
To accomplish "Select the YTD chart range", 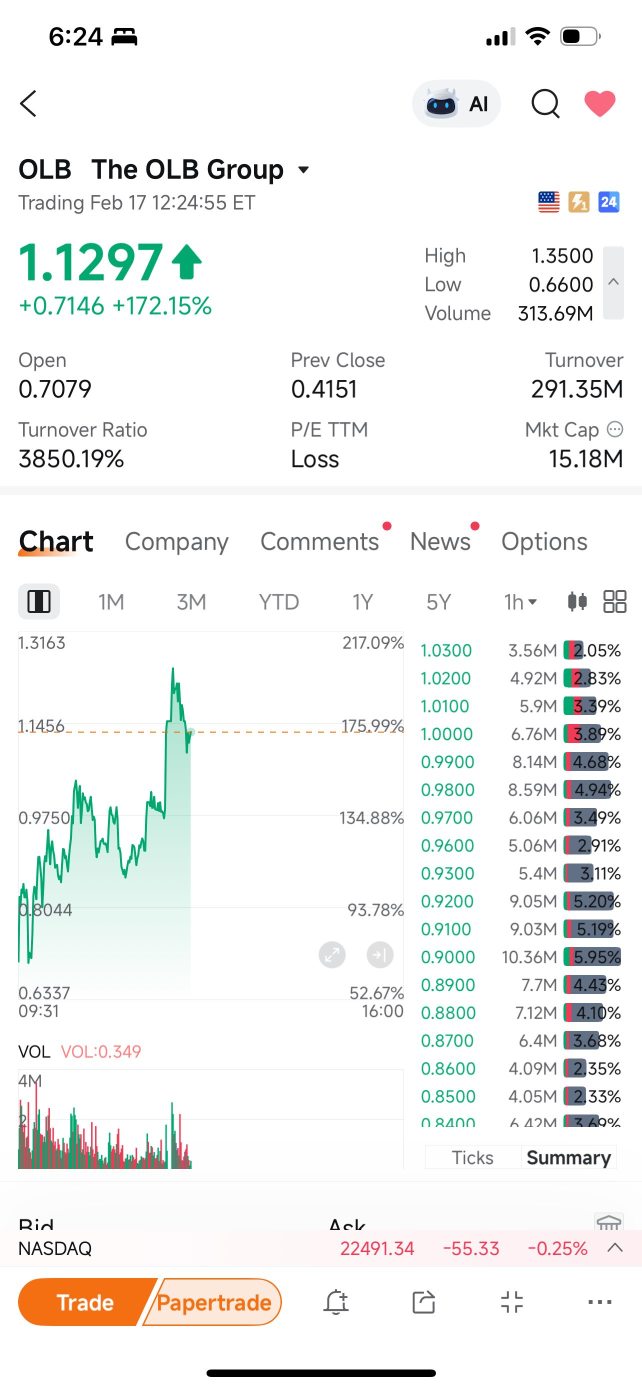I will pyautogui.click(x=279, y=602).
